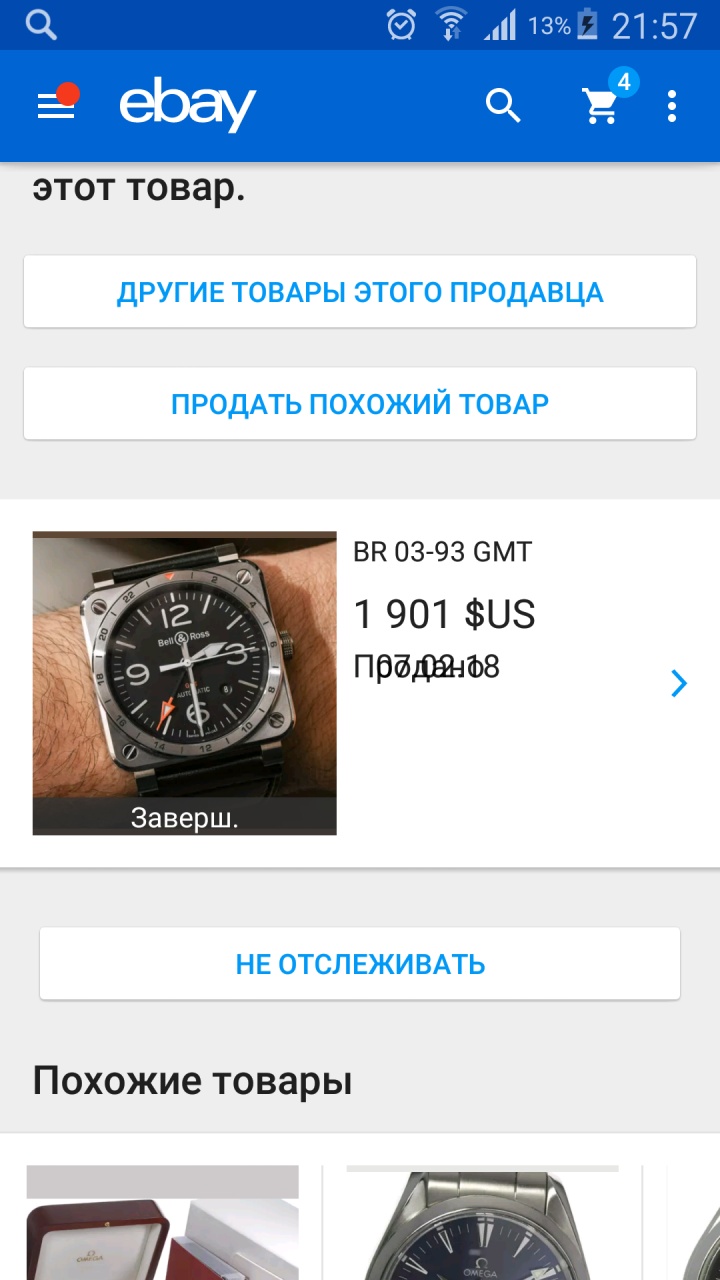Open the overflow menu
The height and width of the screenshot is (1280, 720).
(672, 106)
